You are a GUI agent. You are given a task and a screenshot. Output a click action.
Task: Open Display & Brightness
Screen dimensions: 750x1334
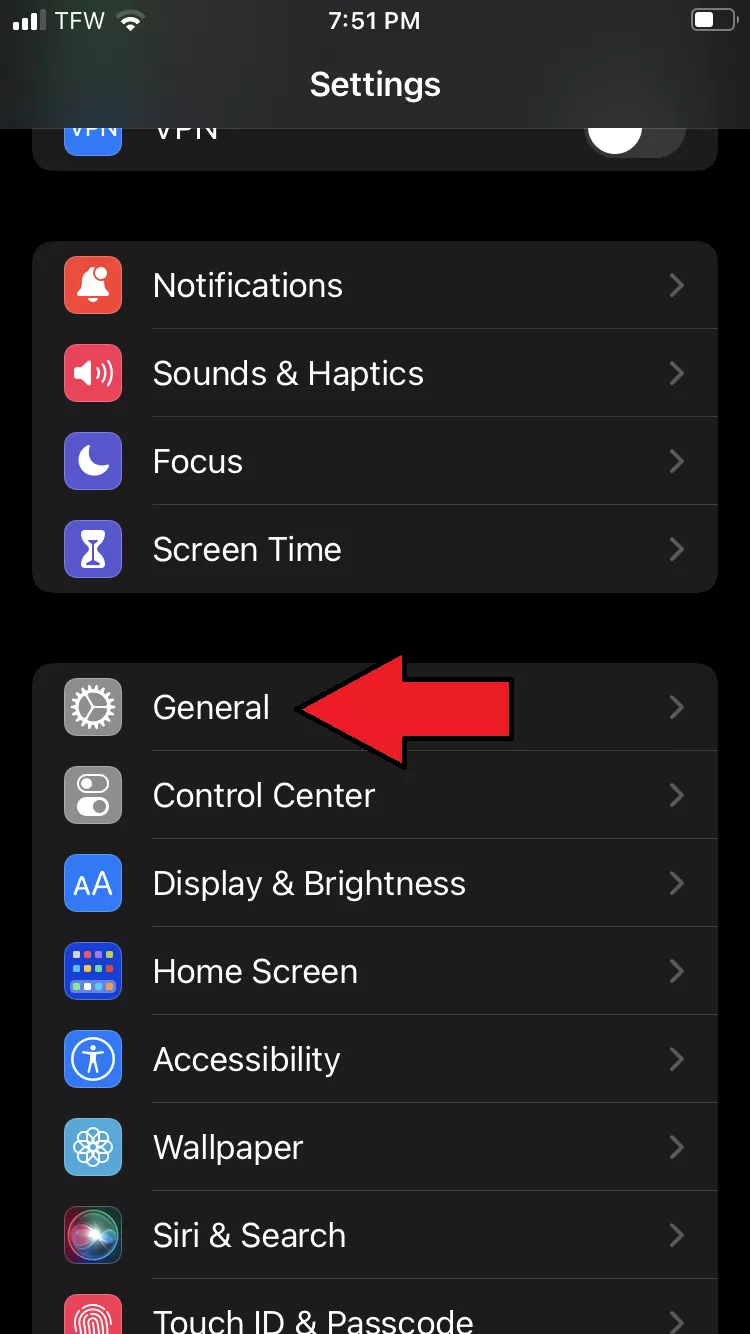click(x=375, y=883)
